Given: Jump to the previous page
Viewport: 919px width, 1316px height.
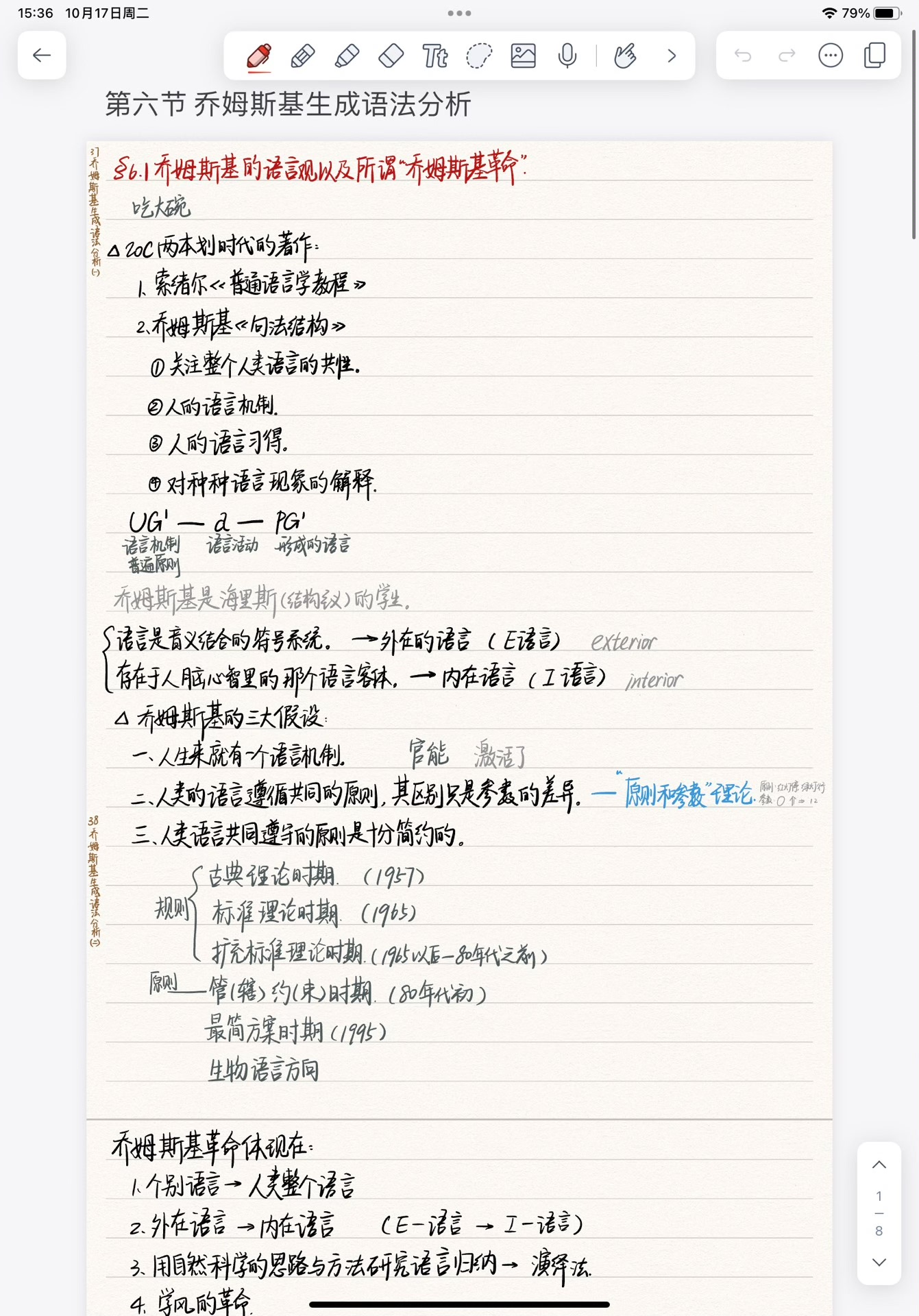Looking at the screenshot, I should point(879,1165).
